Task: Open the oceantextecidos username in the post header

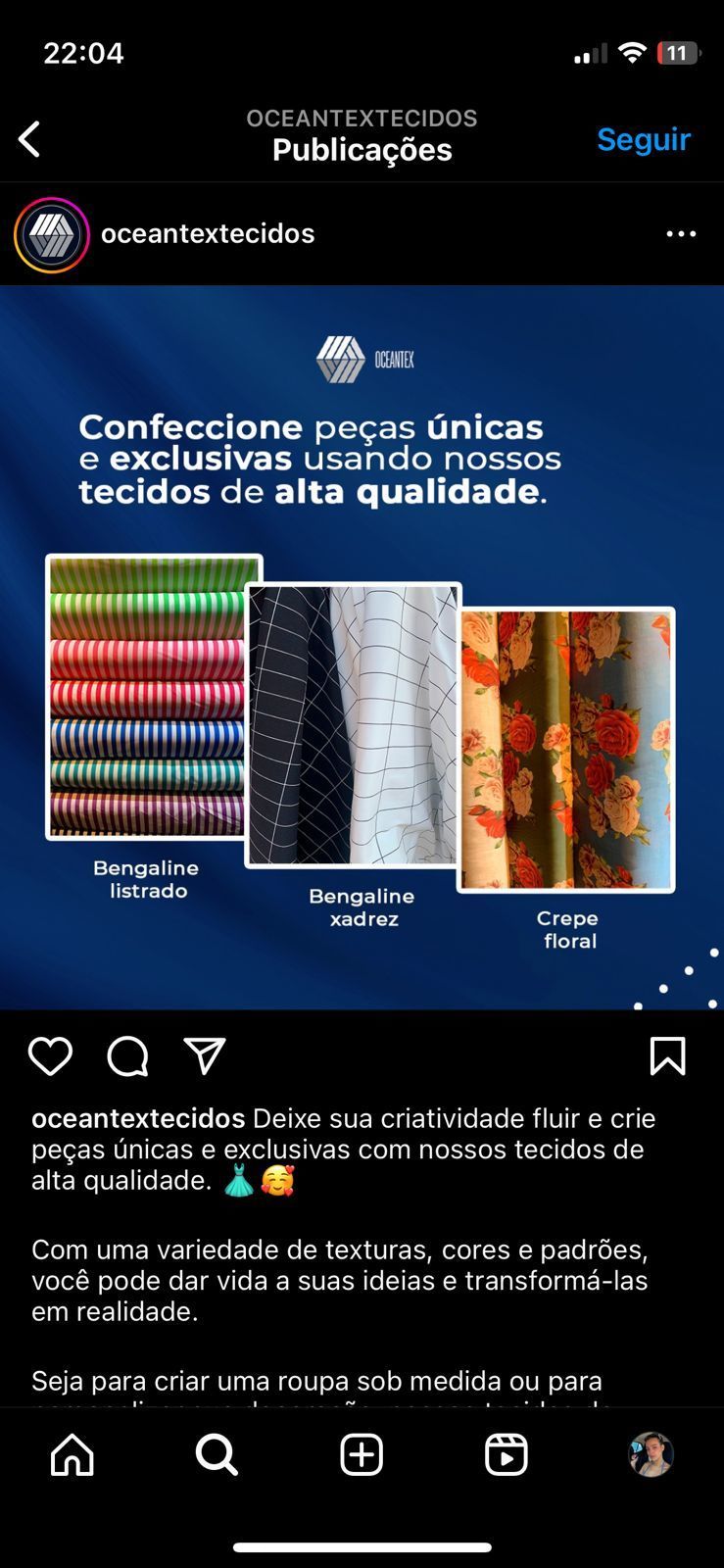Action: pyautogui.click(x=208, y=233)
